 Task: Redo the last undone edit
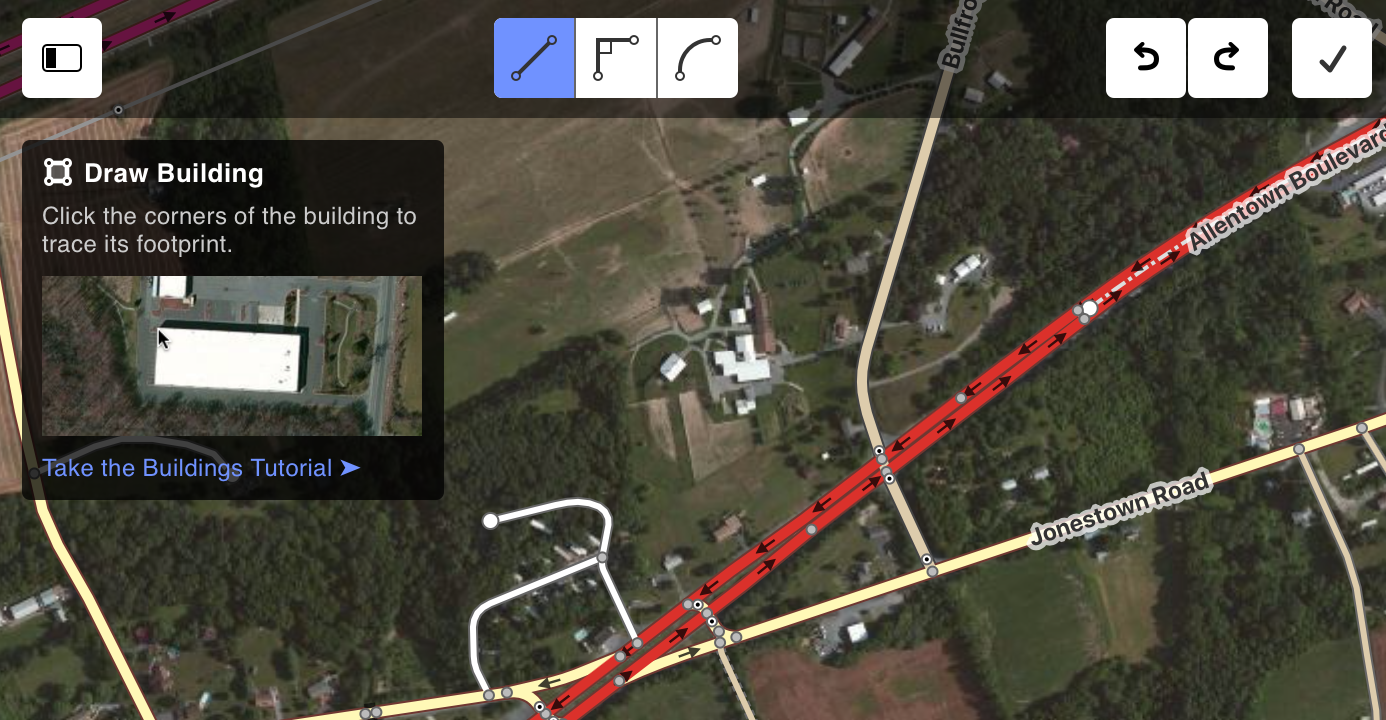pos(1228,58)
